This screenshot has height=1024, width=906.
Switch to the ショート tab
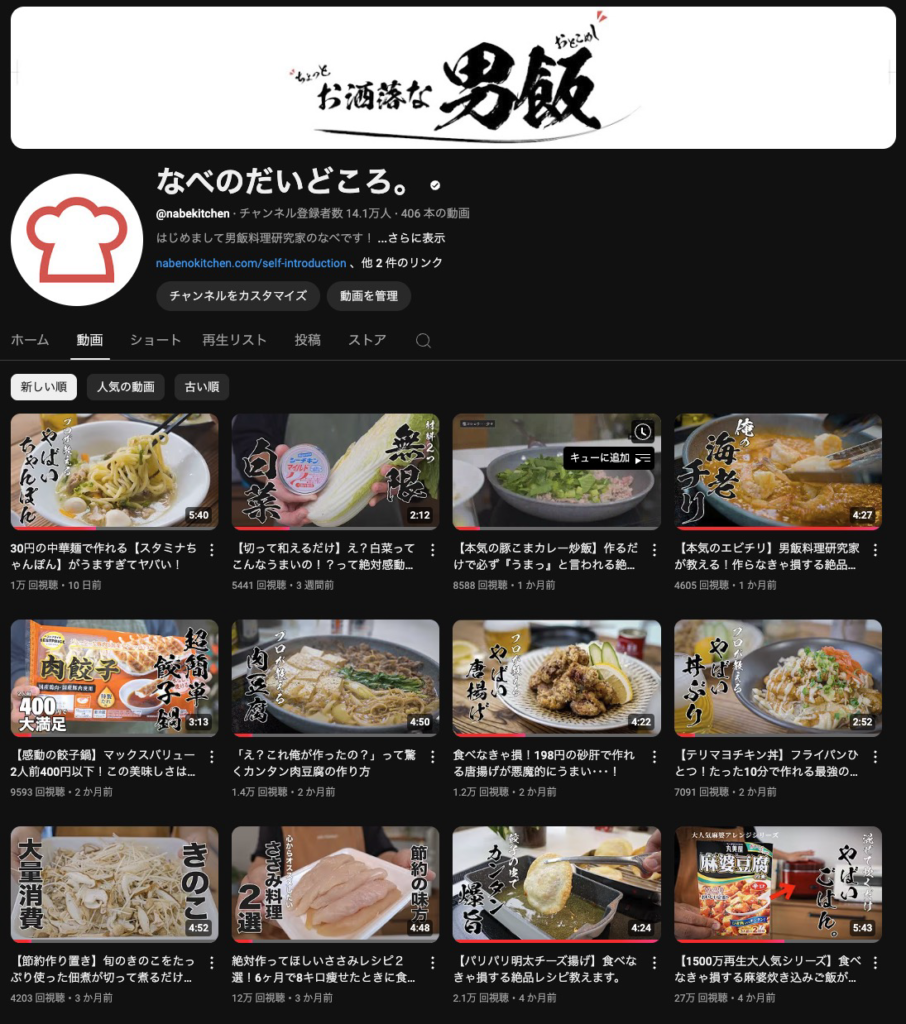[155, 340]
